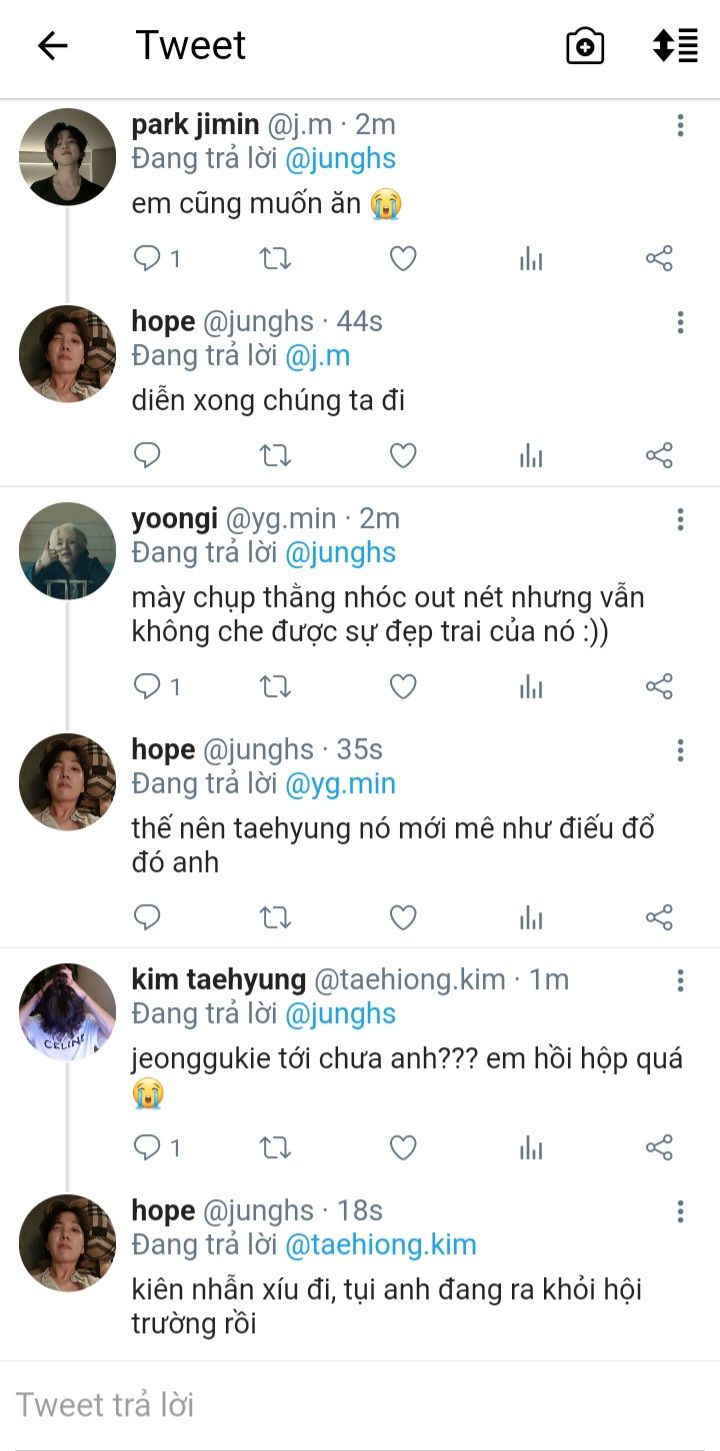The image size is (720, 1451).
Task: Focus the Tweet trả lời reply field
Action: point(360,1405)
